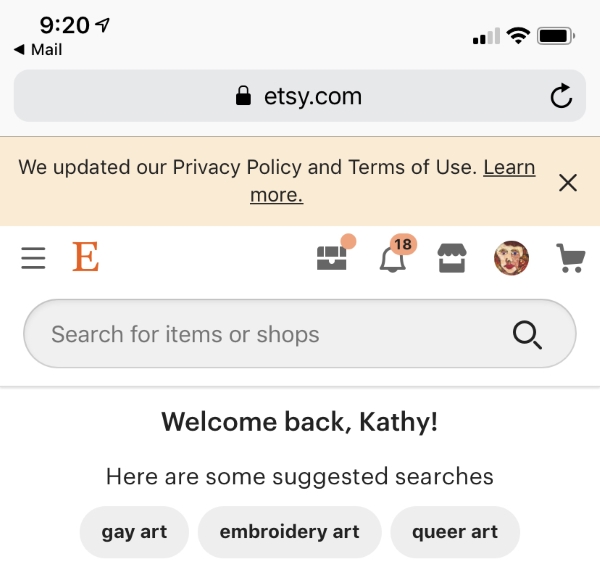Go to the Etsy home logo
600x586 pixels.
86,259
